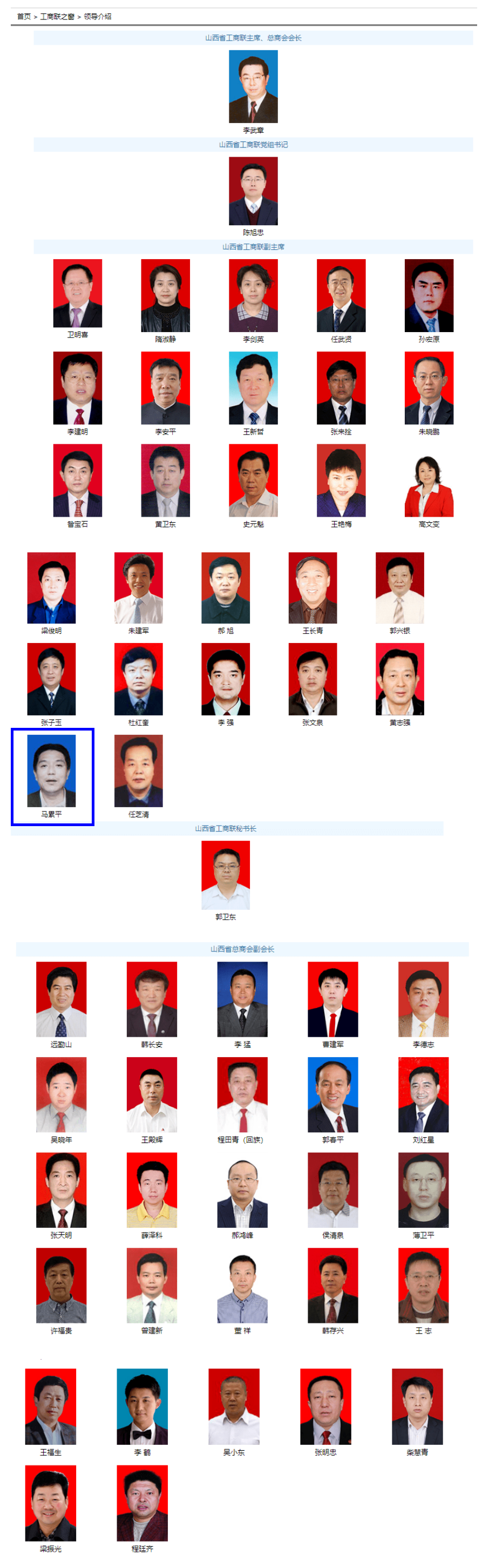View 卫明喜's leader profile
The image size is (489, 1568).
point(77,293)
